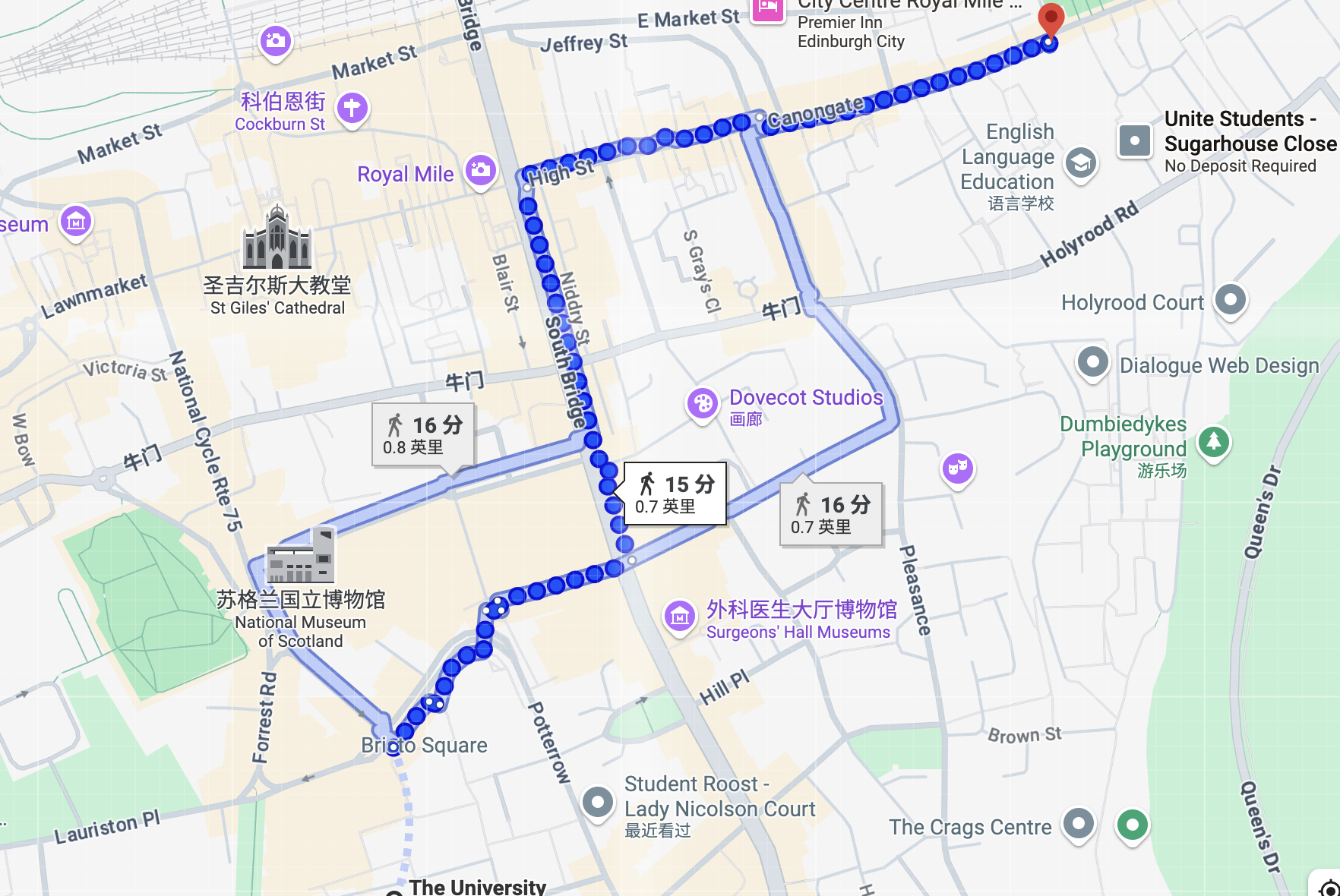Open St Giles' Cathedral place marker

point(277,239)
